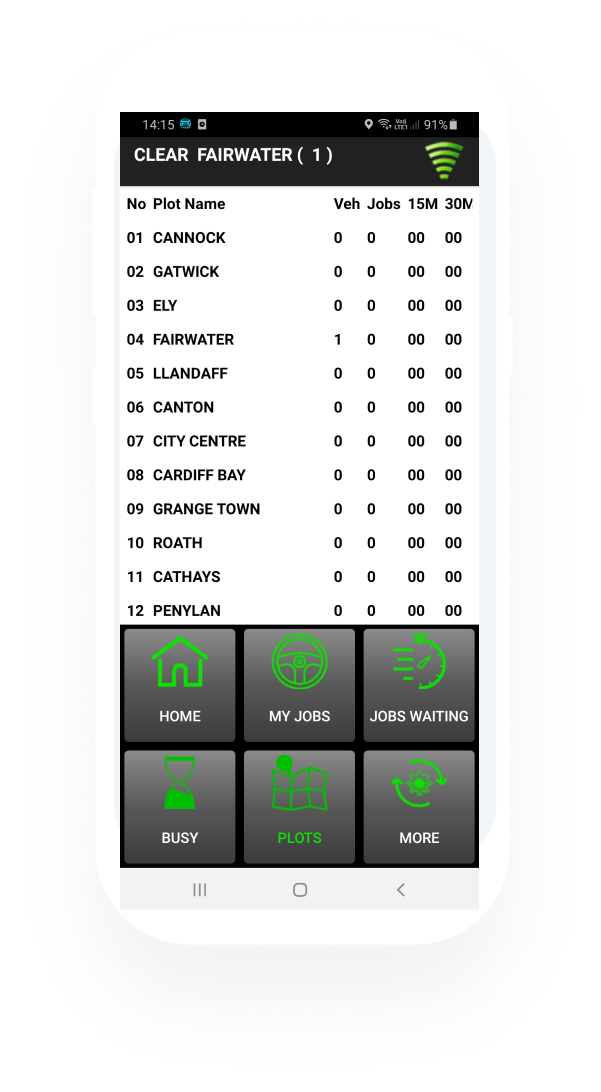The width and height of the screenshot is (601, 1092).
Task: Pick the Cardiff Bay plot
Action: click(x=298, y=475)
